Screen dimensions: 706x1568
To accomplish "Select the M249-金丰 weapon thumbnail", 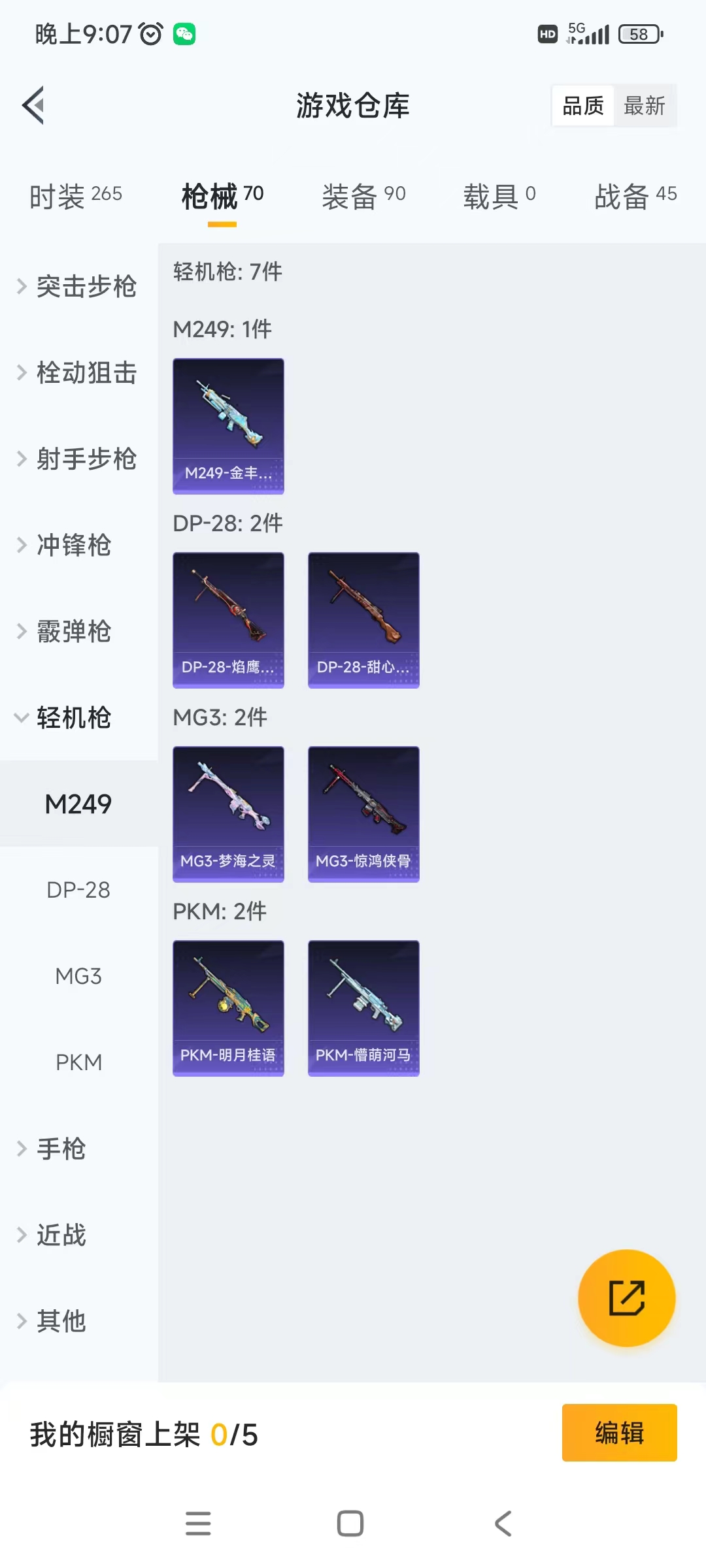I will click(x=228, y=425).
